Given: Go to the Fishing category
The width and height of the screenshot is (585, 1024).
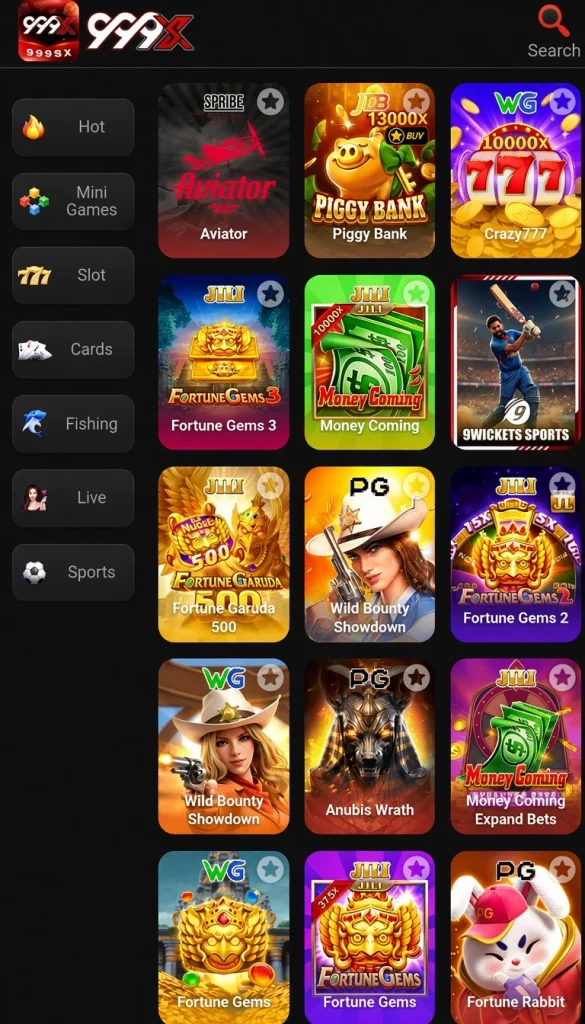Looking at the screenshot, I should click(x=73, y=424).
